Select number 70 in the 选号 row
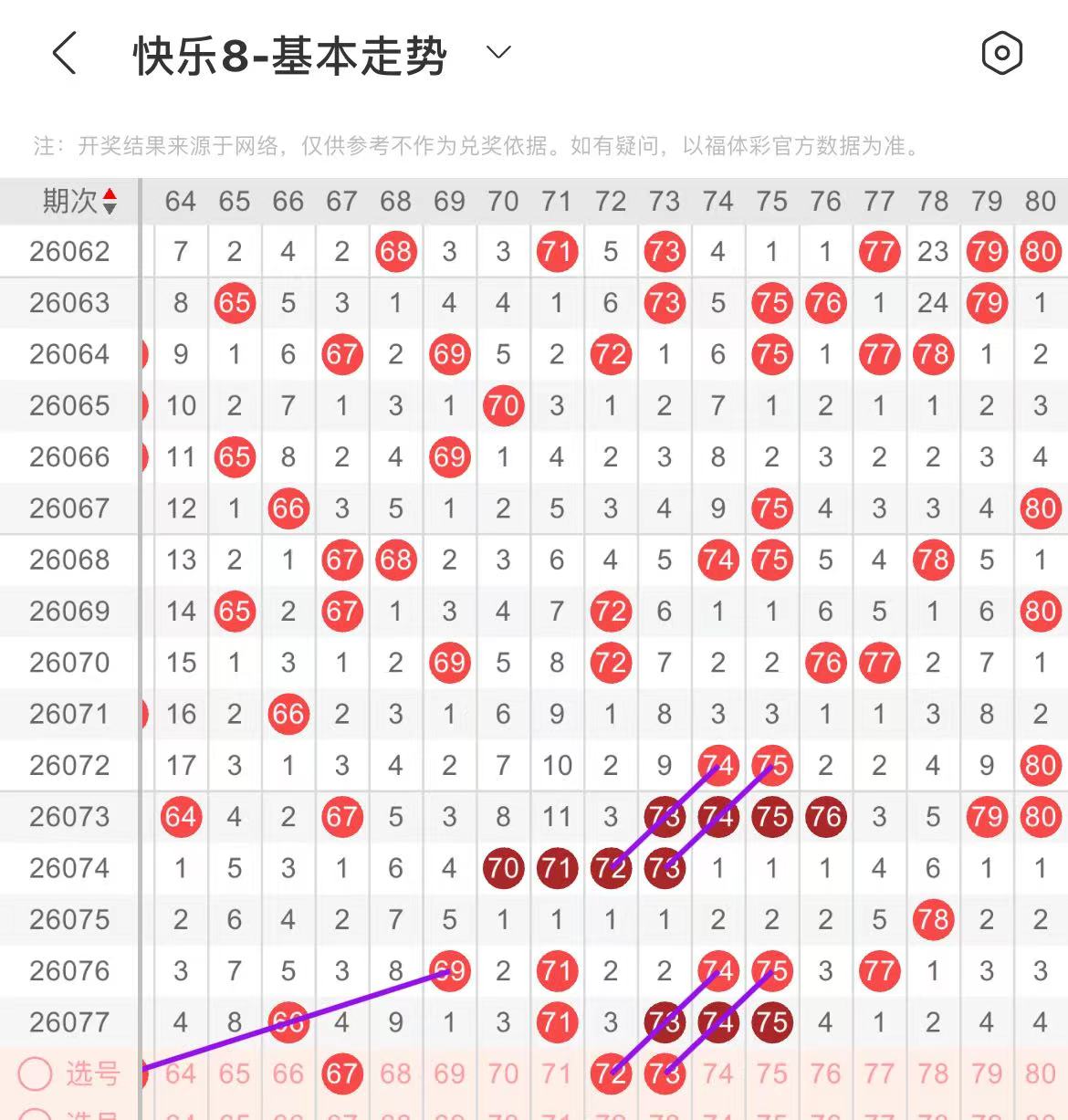 (503, 1073)
